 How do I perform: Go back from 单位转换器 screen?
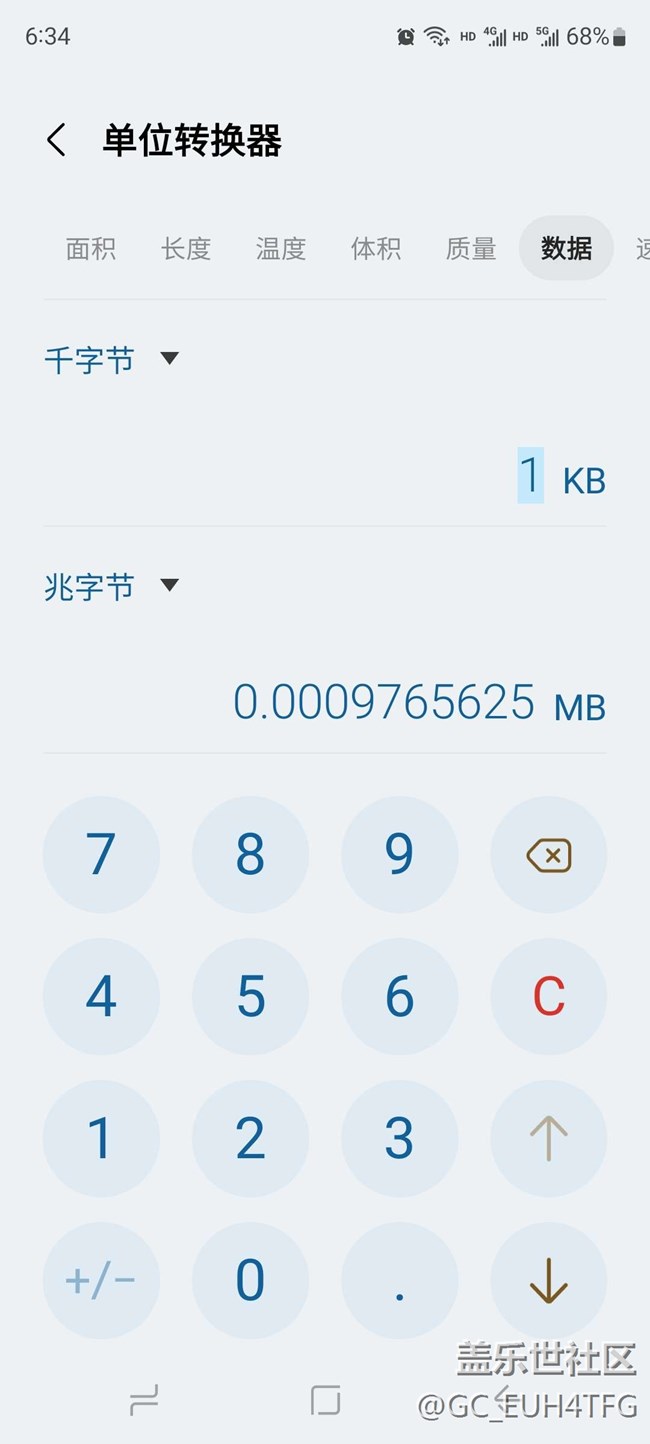(57, 140)
